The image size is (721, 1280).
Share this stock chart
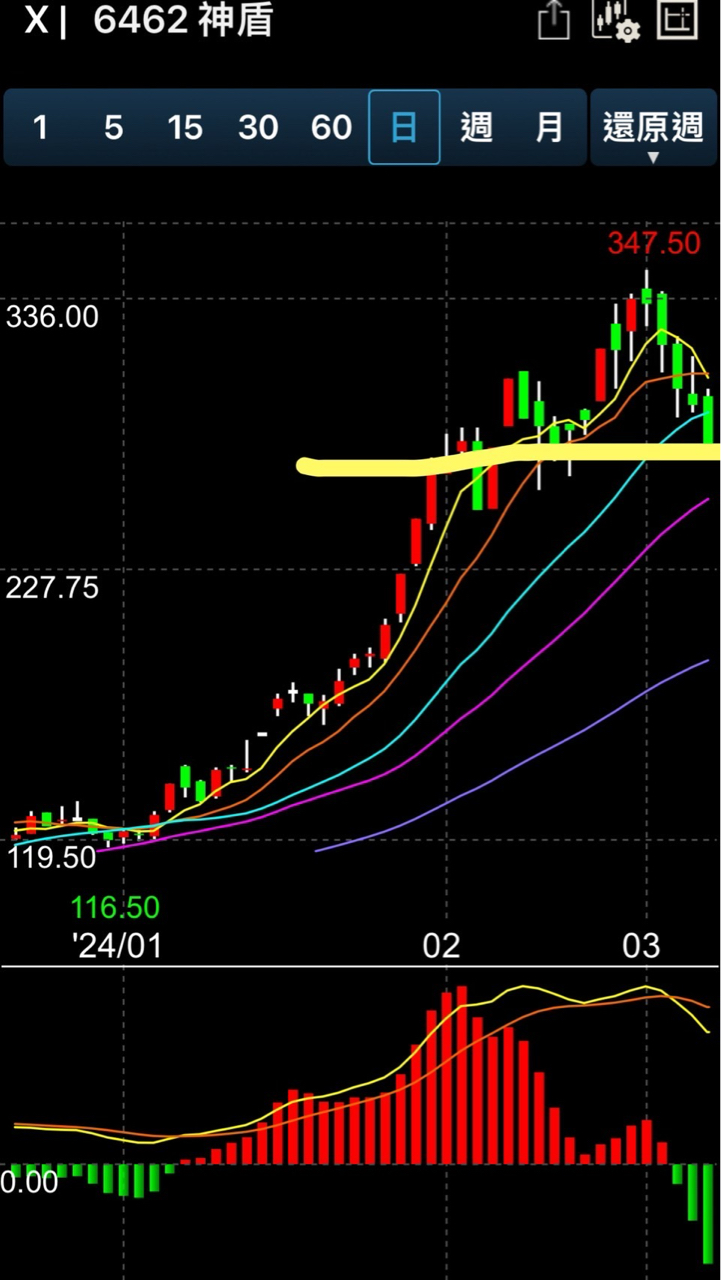click(x=554, y=21)
